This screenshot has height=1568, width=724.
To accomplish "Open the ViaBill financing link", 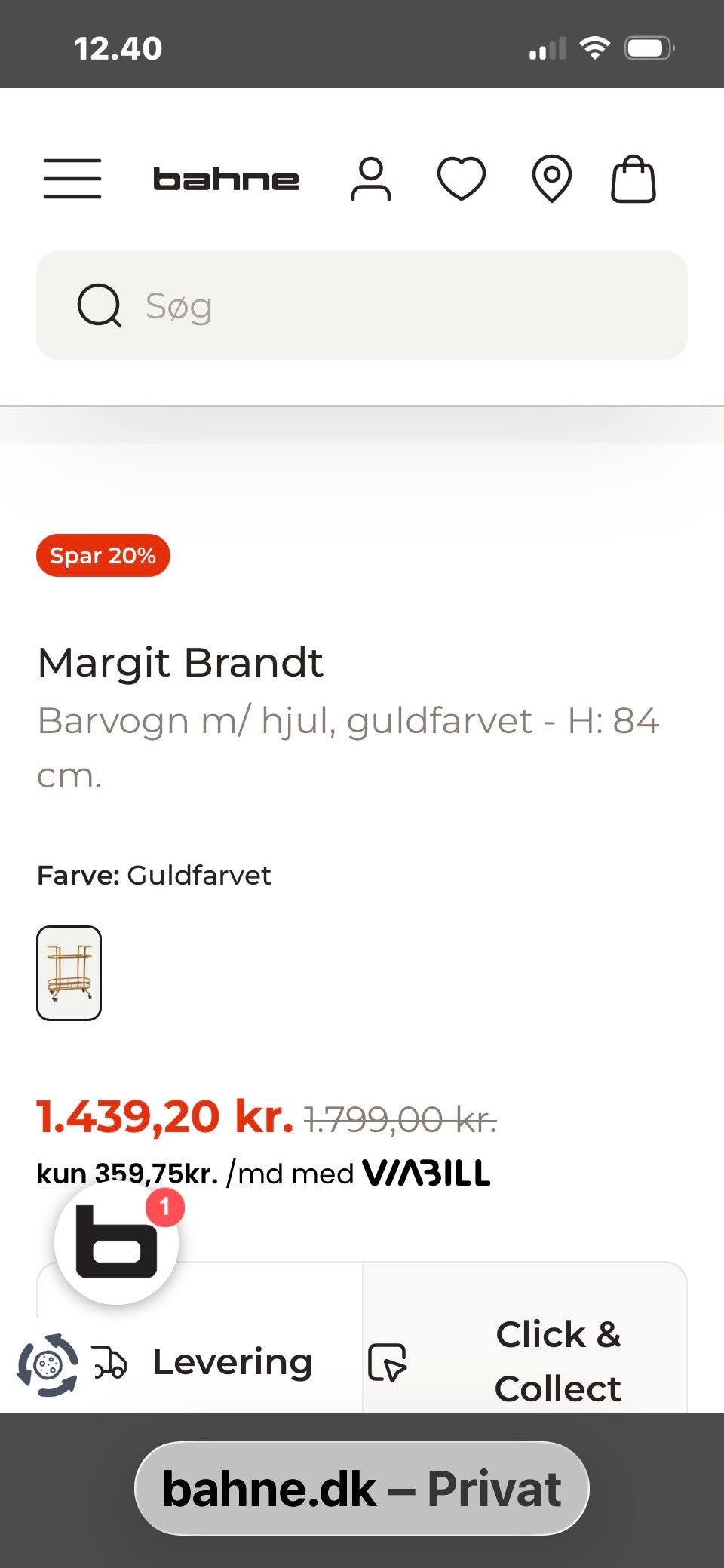I will [426, 1172].
